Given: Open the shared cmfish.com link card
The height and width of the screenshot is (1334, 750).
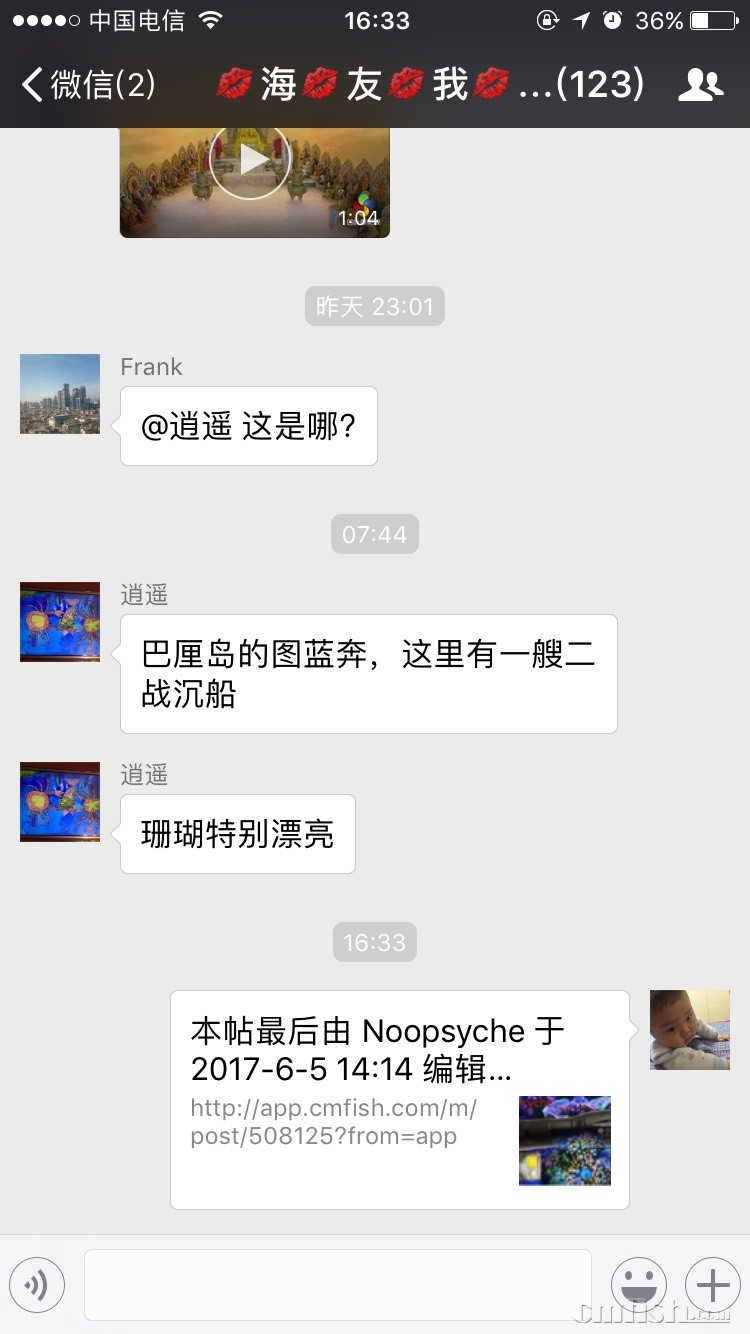Looking at the screenshot, I should (399, 1100).
